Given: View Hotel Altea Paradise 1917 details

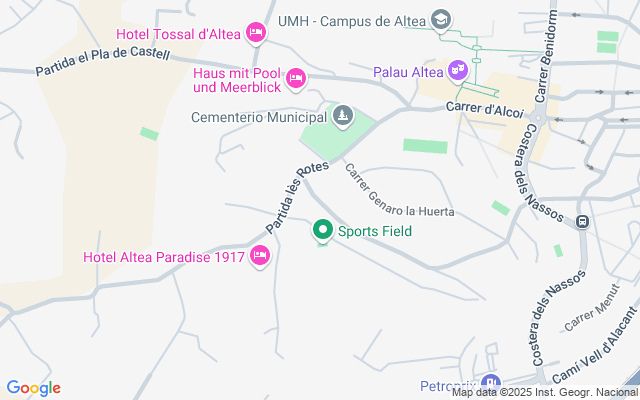Looking at the screenshot, I should coord(260,256).
